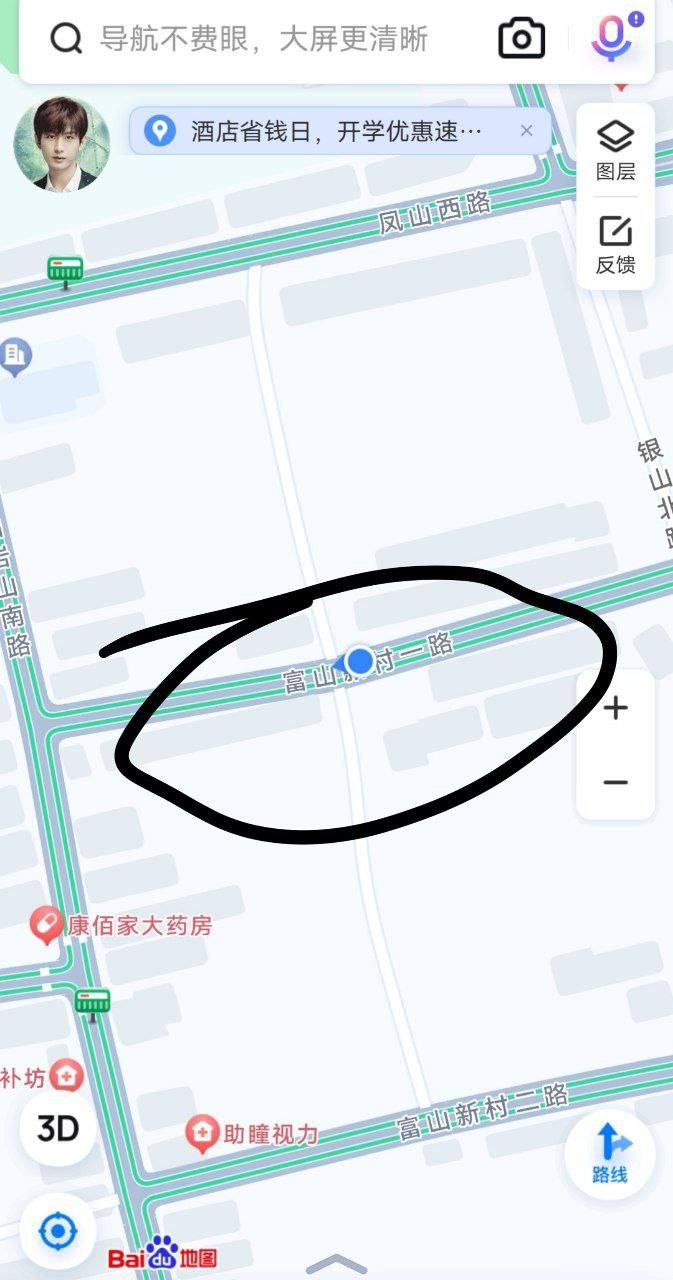
Task: Open the camera scan icon
Action: pyautogui.click(x=521, y=39)
